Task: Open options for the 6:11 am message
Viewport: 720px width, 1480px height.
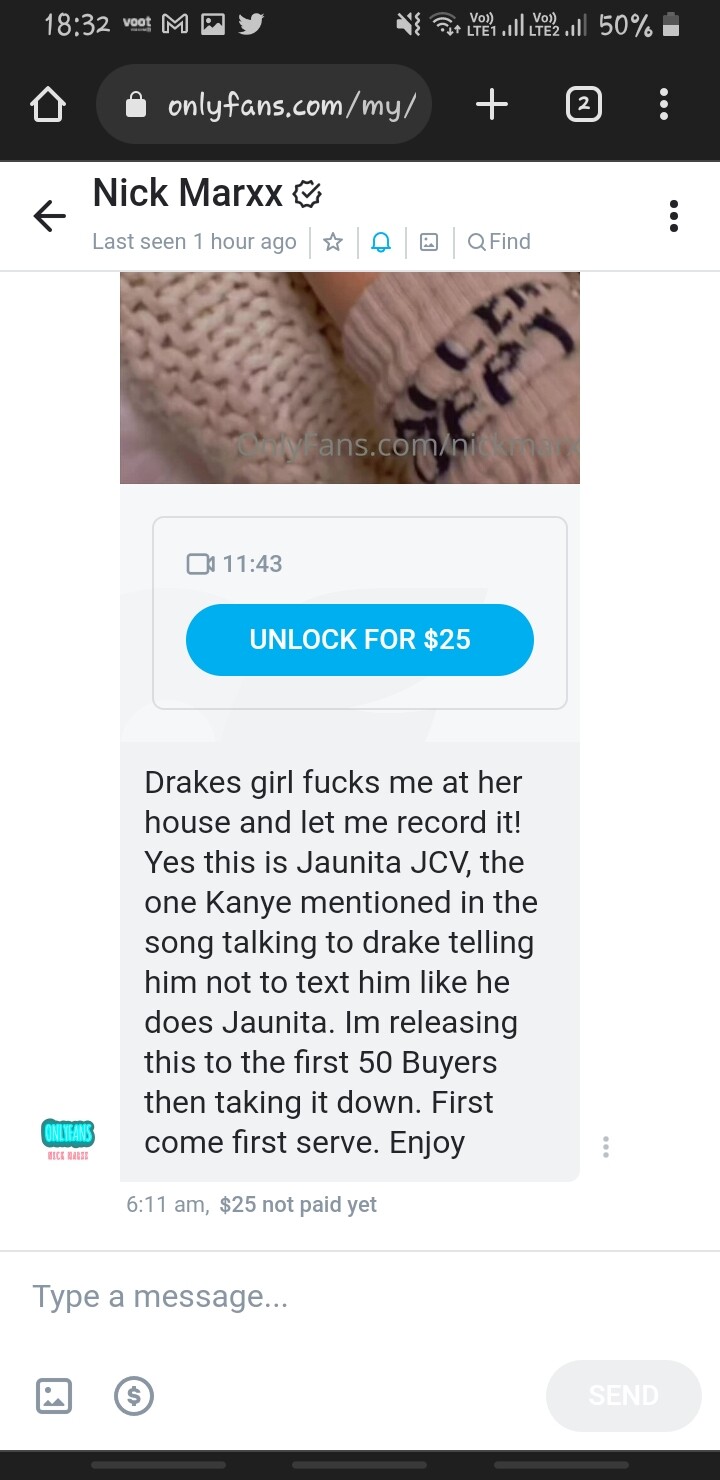Action: tap(605, 1147)
